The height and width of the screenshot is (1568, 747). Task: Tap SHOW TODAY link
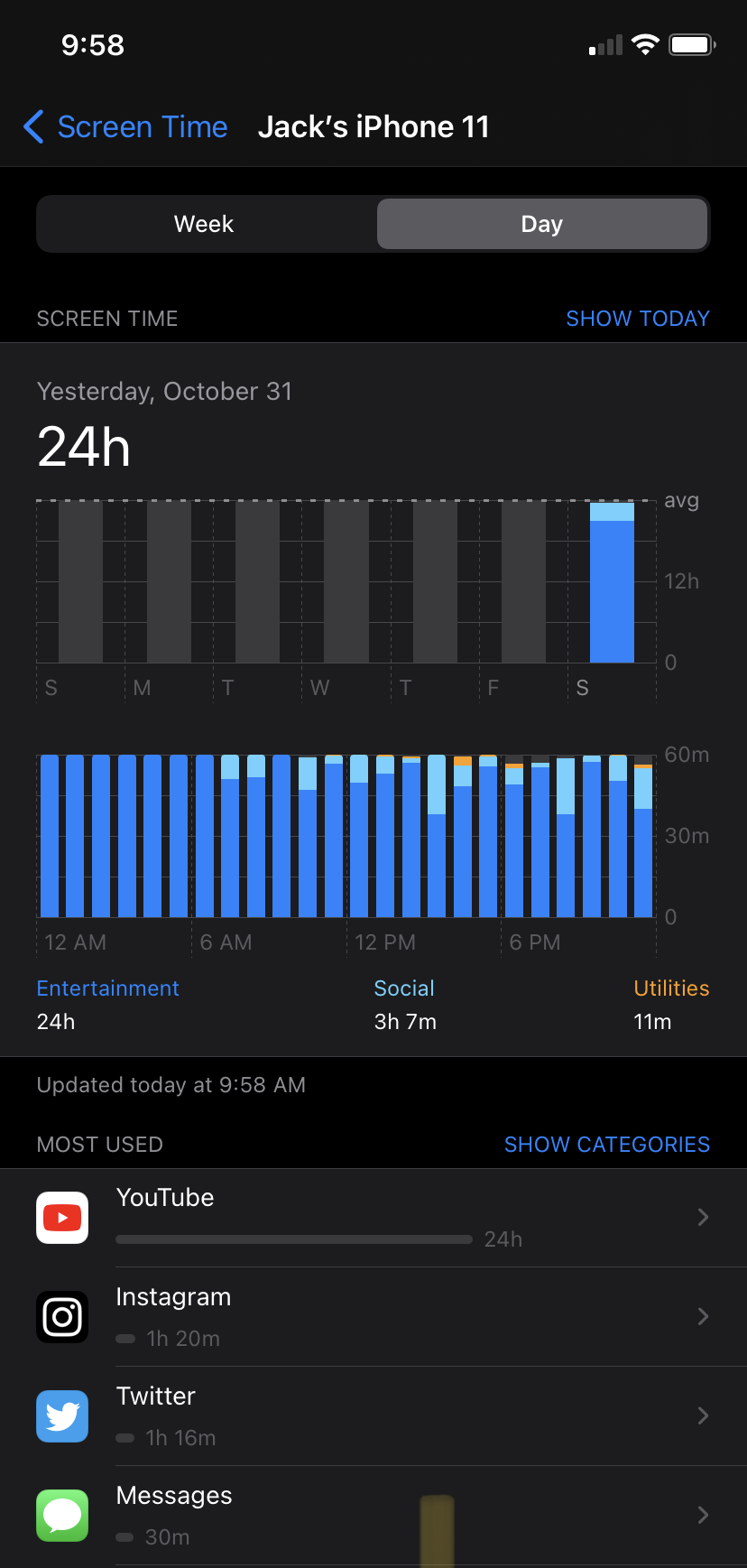pyautogui.click(x=637, y=319)
